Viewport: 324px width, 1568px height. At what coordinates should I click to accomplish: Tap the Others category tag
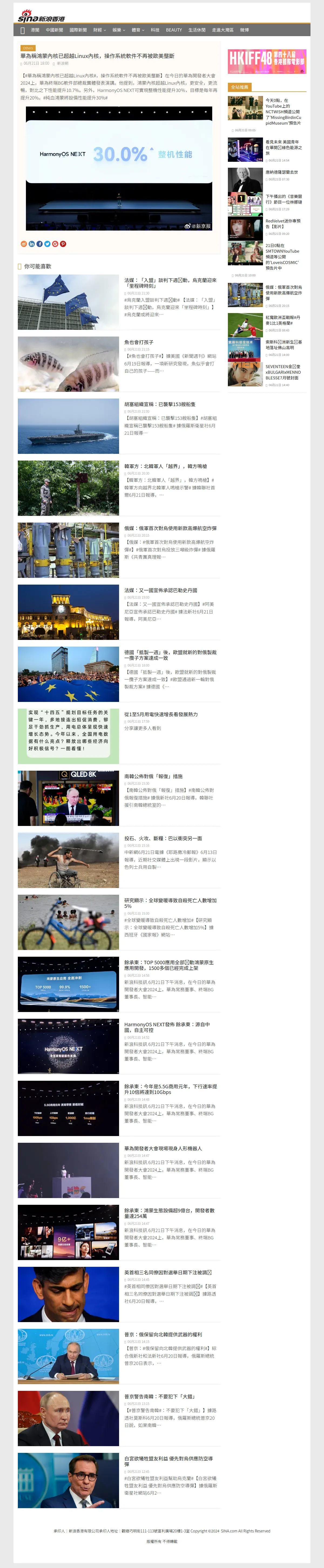[28, 47]
